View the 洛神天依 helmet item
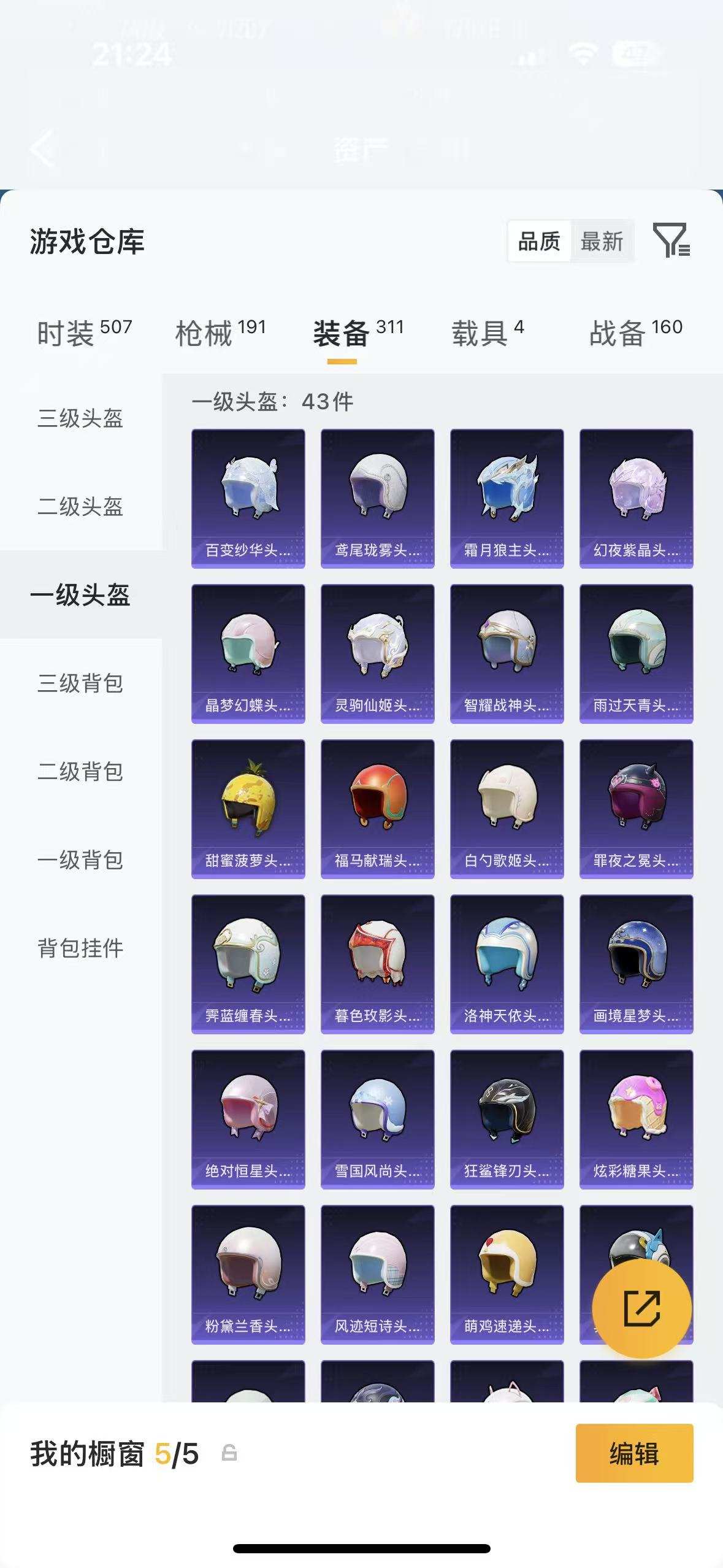Image resolution: width=723 pixels, height=1568 pixels. pyautogui.click(x=507, y=964)
